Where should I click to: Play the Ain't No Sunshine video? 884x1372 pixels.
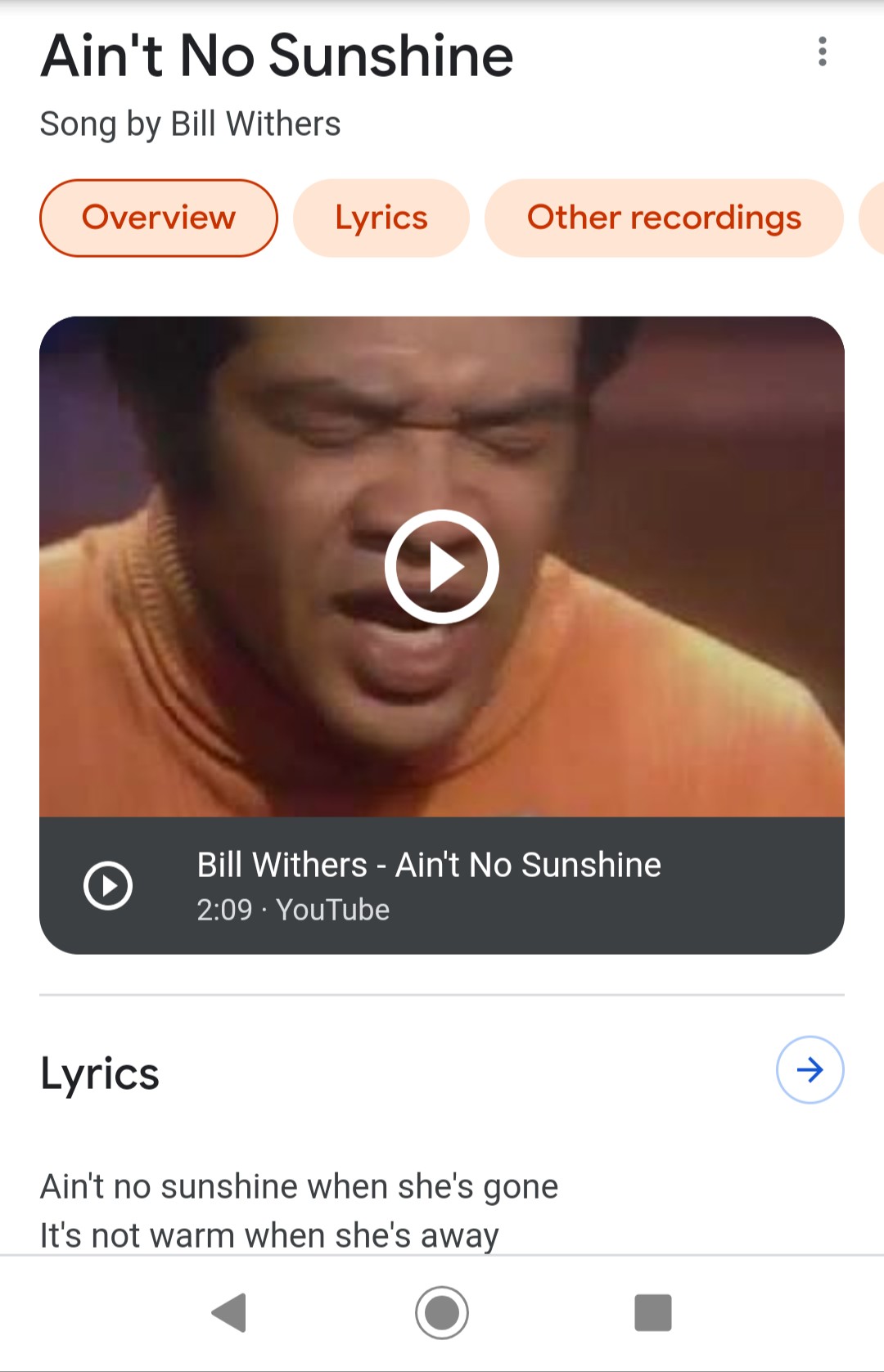(x=442, y=566)
